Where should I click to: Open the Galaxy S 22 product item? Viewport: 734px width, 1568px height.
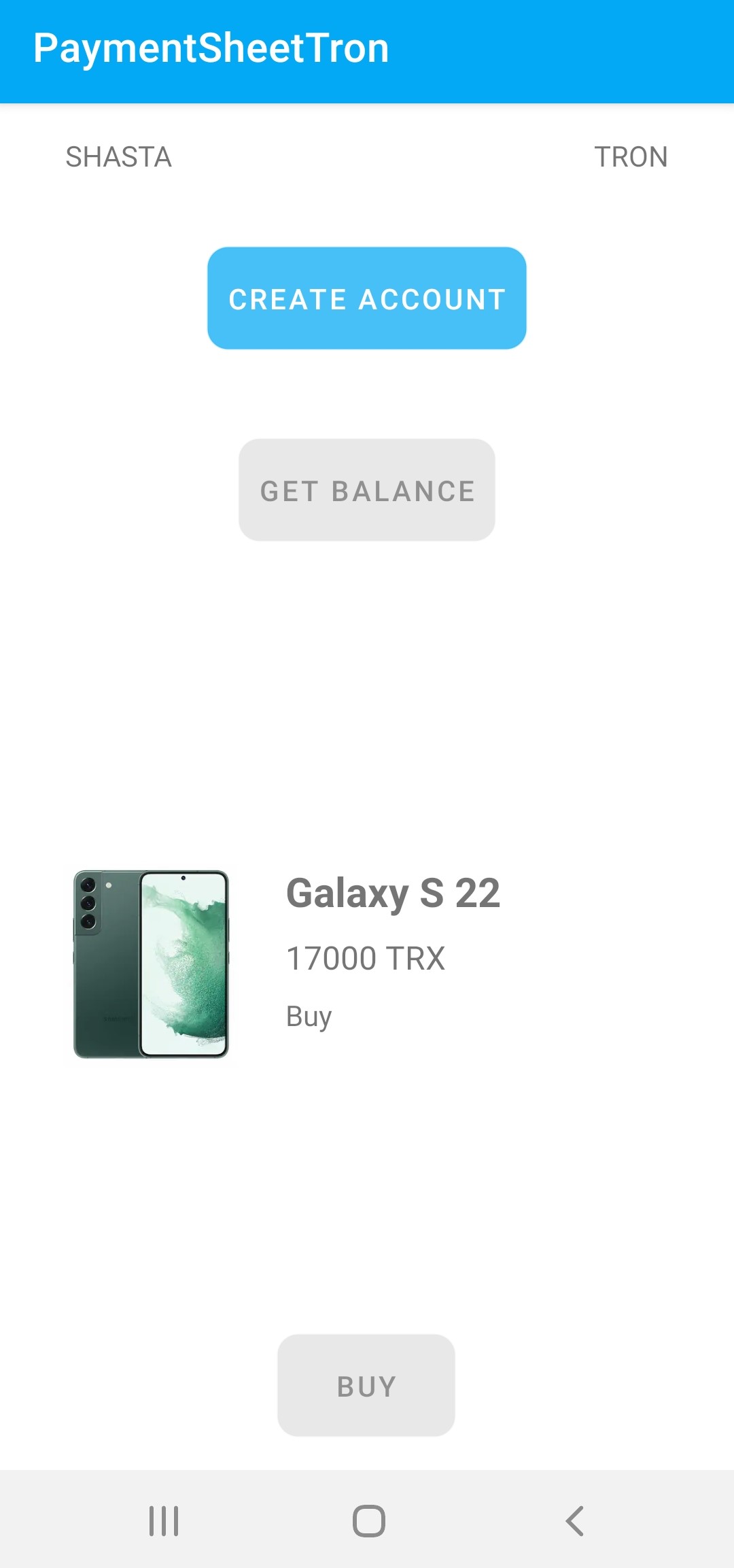367,964
